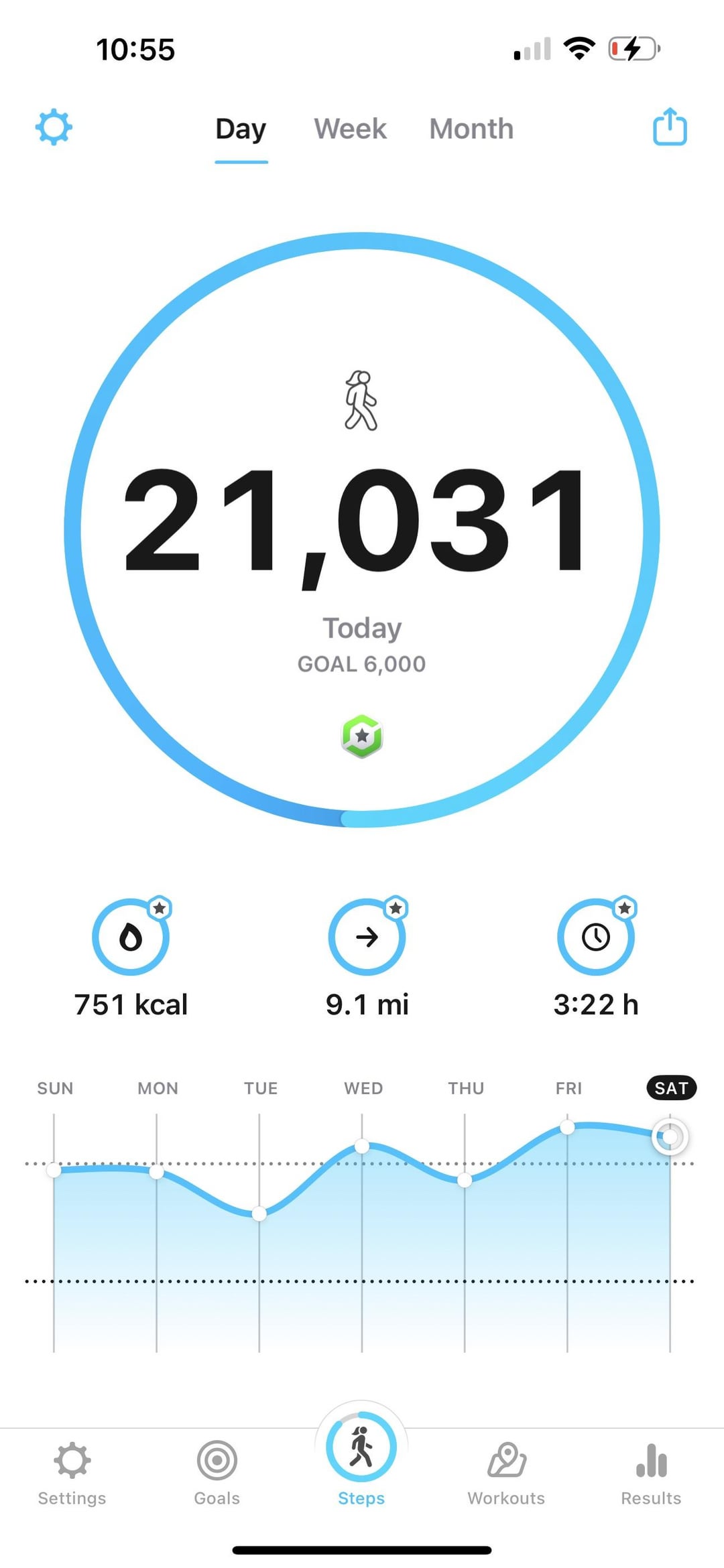This screenshot has height=1568, width=724.
Task: Open the 751 kcal calories stat
Action: pos(131,957)
